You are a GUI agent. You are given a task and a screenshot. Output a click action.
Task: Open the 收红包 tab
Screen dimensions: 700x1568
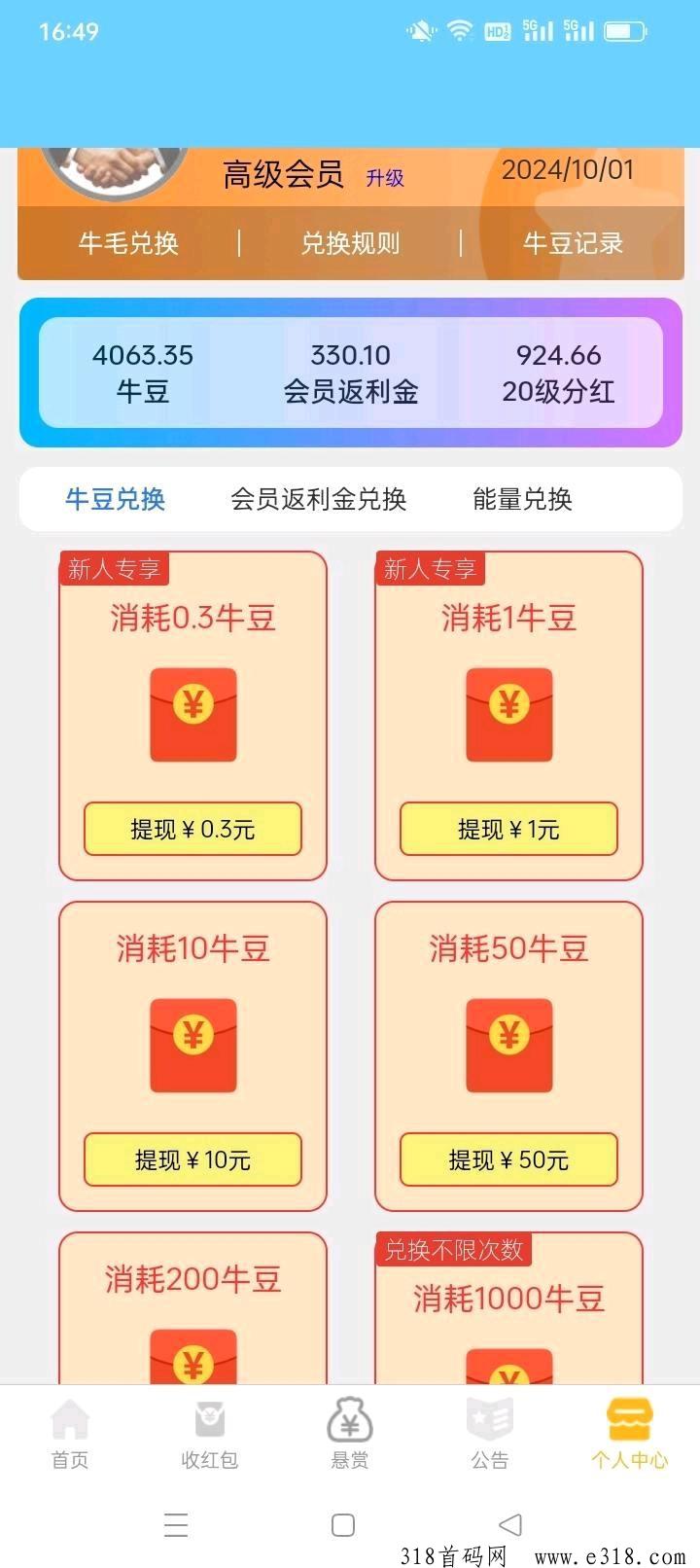click(x=209, y=1434)
